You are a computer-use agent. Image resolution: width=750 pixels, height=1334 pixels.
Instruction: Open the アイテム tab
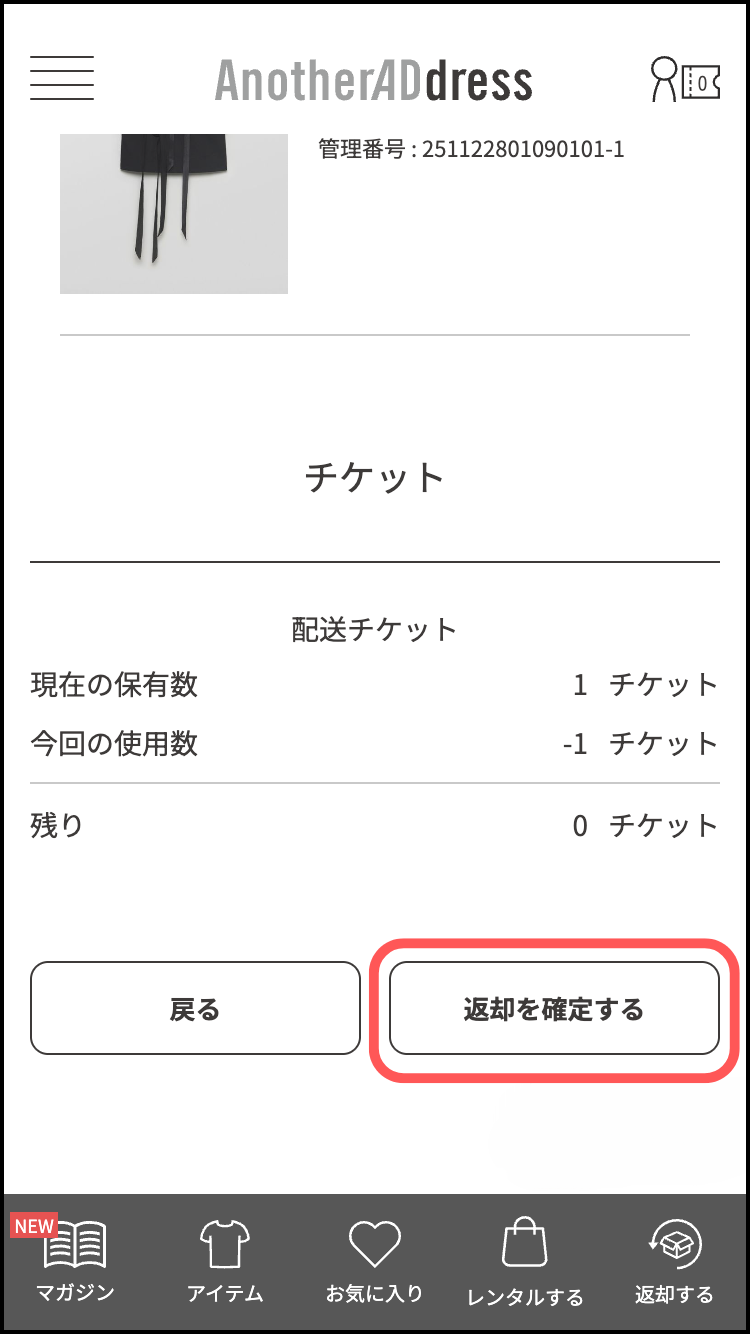pyautogui.click(x=225, y=1262)
